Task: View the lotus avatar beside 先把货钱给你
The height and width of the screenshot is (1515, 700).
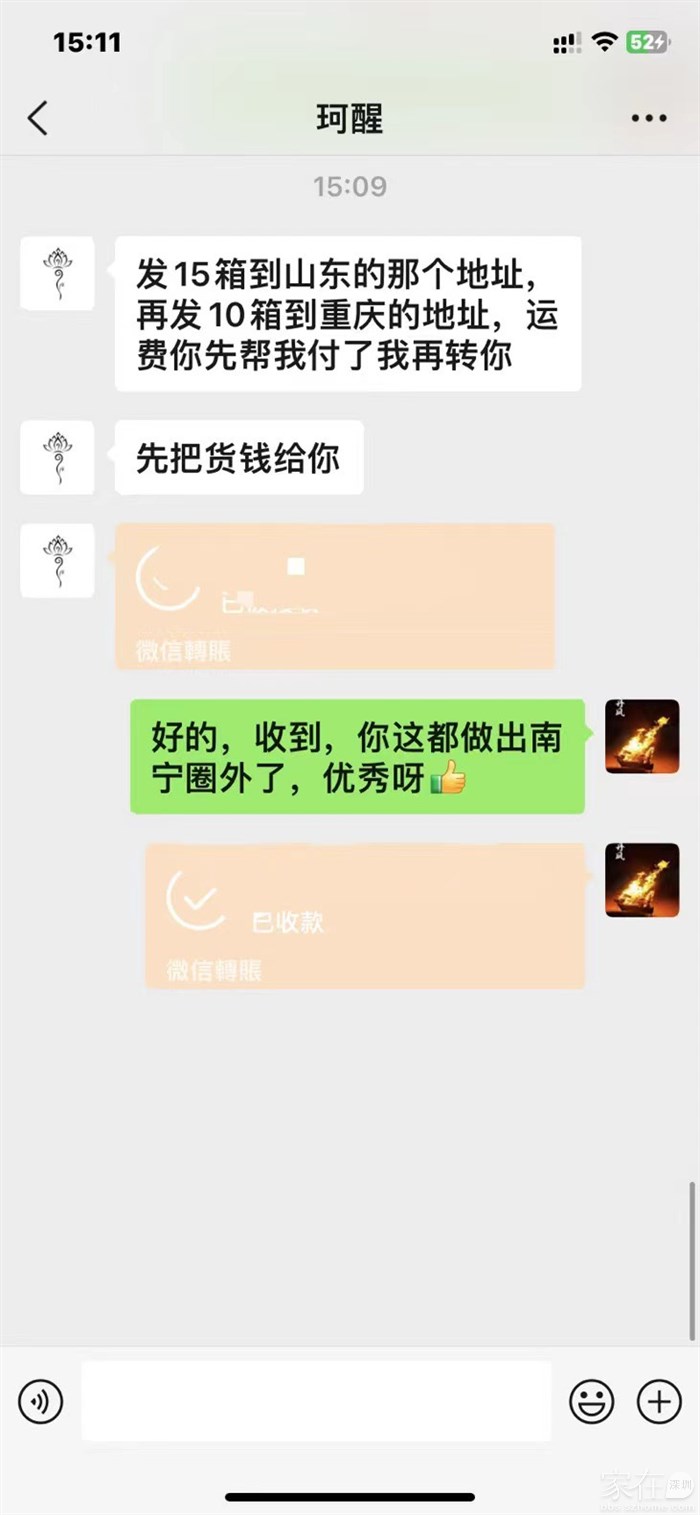Action: point(58,457)
